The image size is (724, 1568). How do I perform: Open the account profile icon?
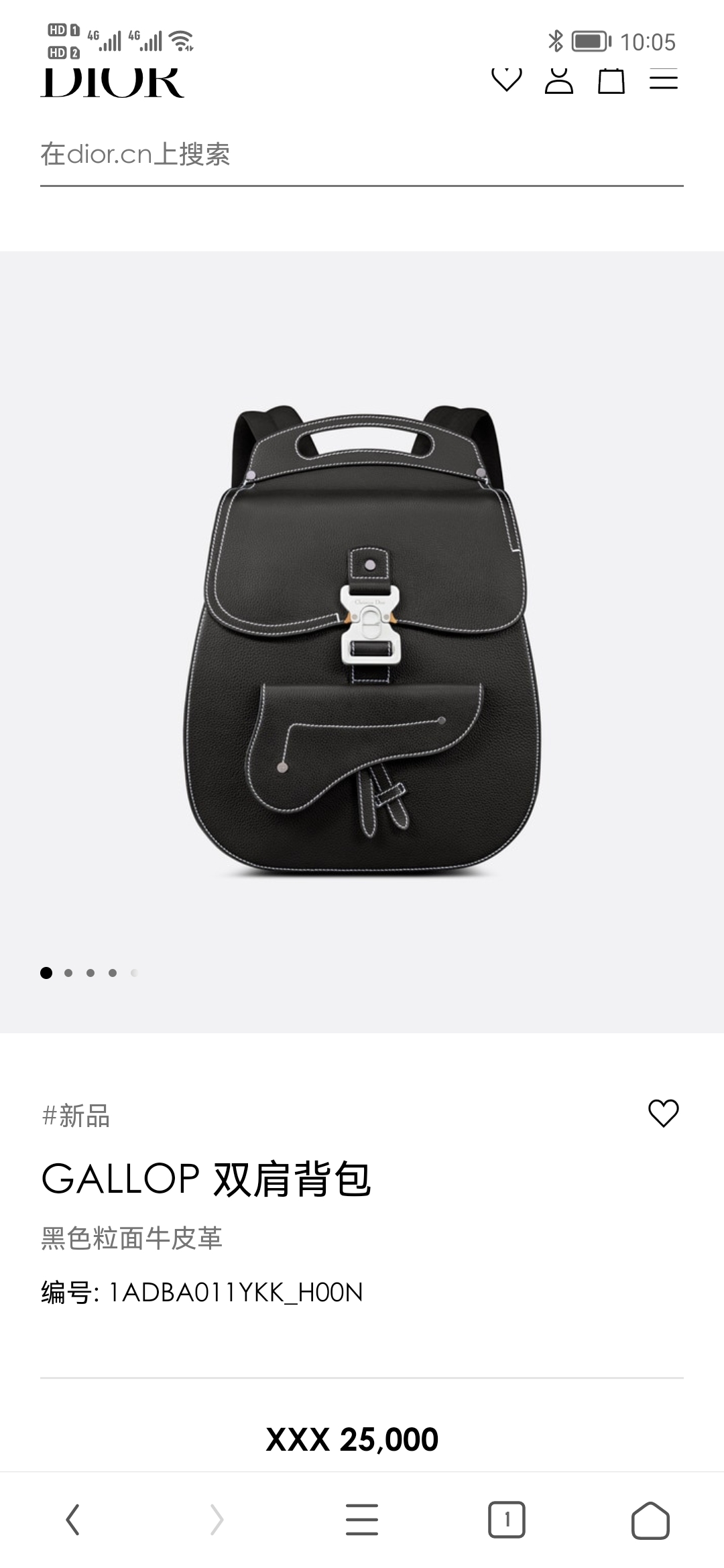558,80
